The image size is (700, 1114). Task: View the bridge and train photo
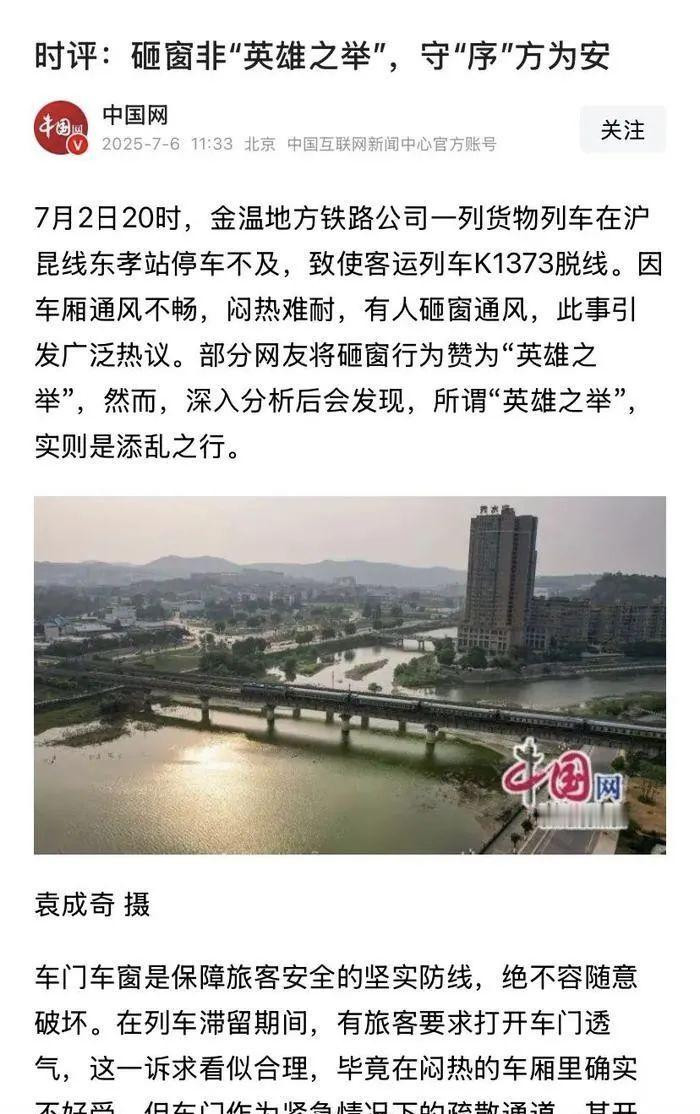pos(350,674)
